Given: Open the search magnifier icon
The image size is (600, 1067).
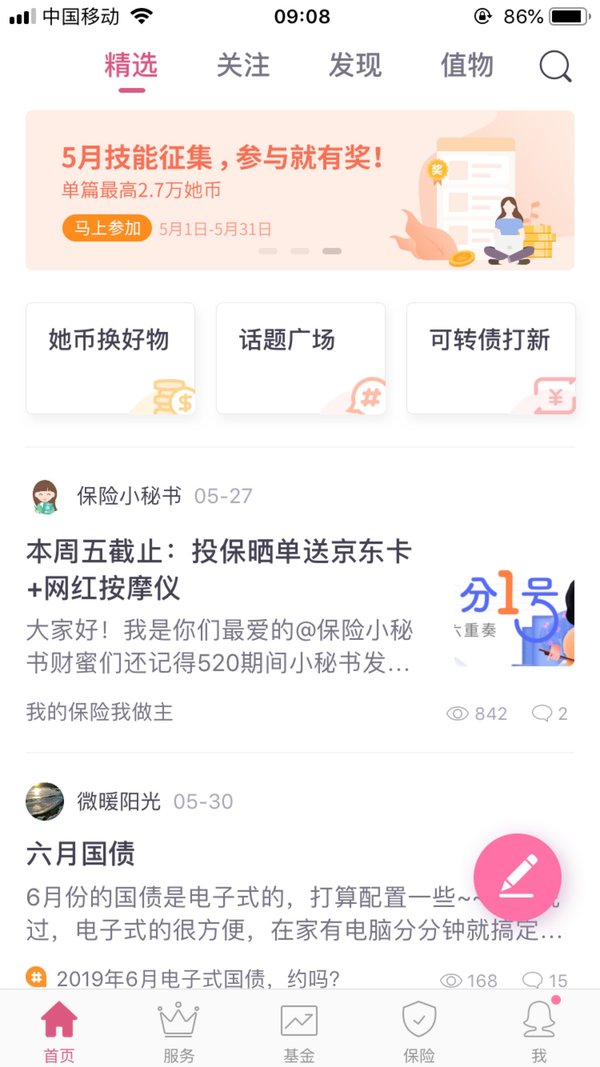Looking at the screenshot, I should (x=556, y=67).
